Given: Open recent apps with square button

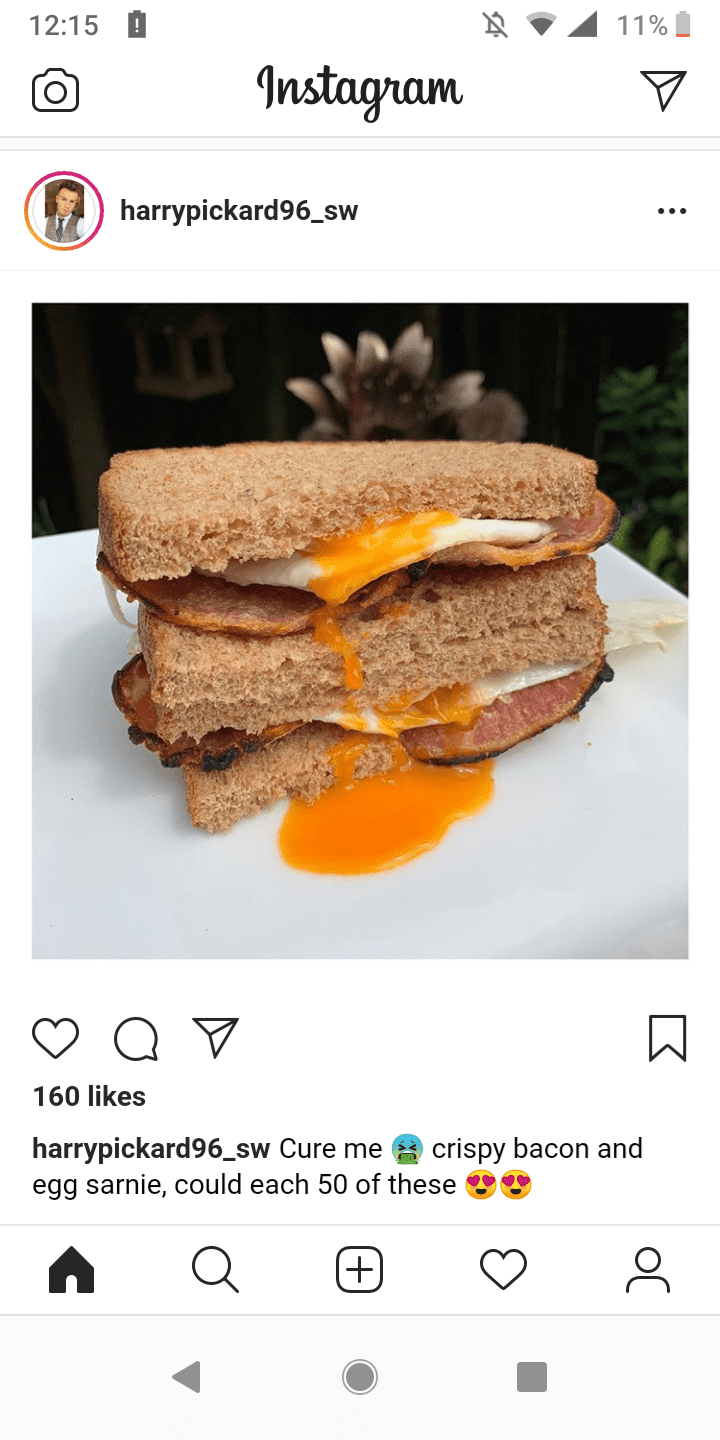Looking at the screenshot, I should coord(532,1377).
